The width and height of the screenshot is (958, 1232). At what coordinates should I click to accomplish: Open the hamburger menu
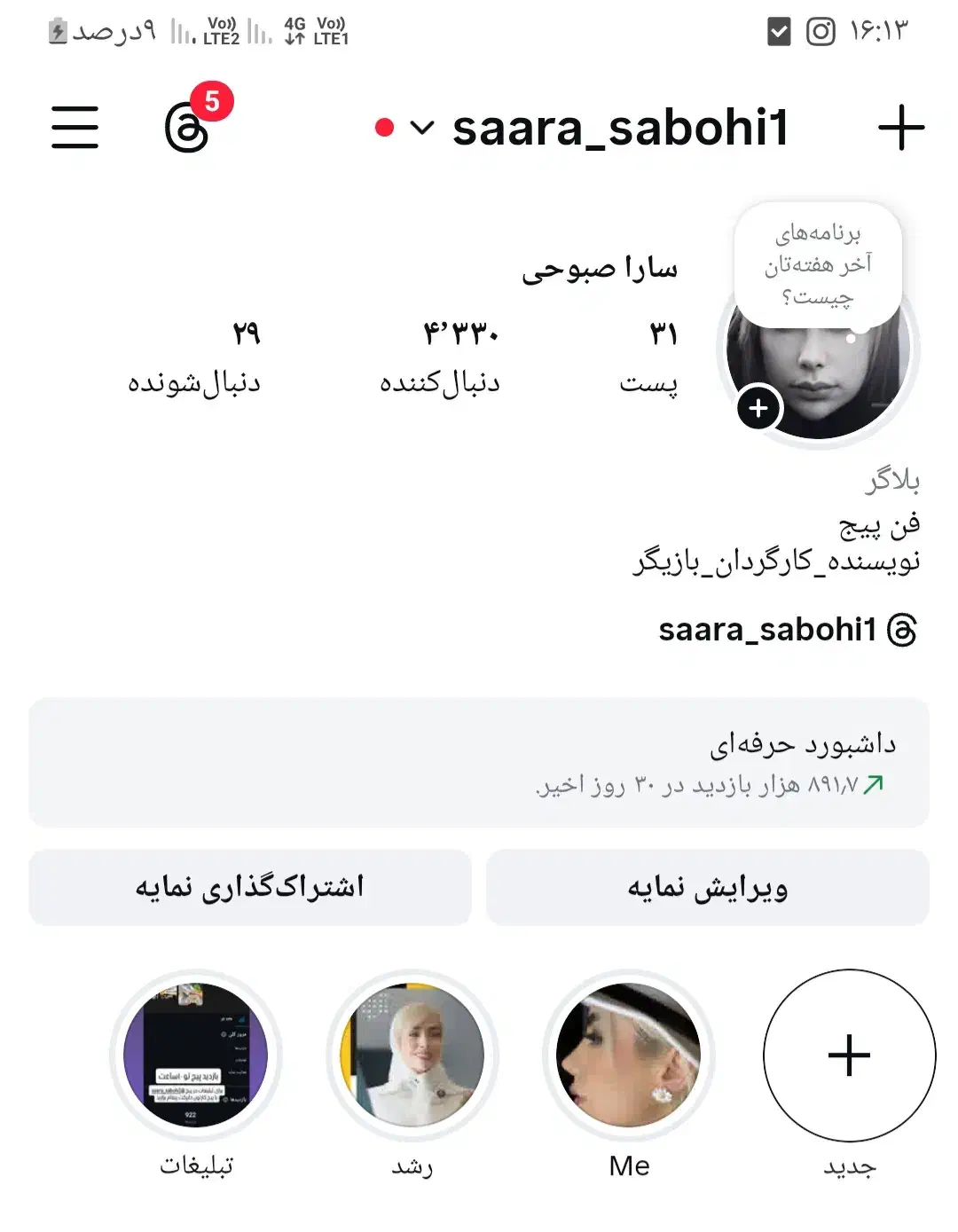[75, 127]
